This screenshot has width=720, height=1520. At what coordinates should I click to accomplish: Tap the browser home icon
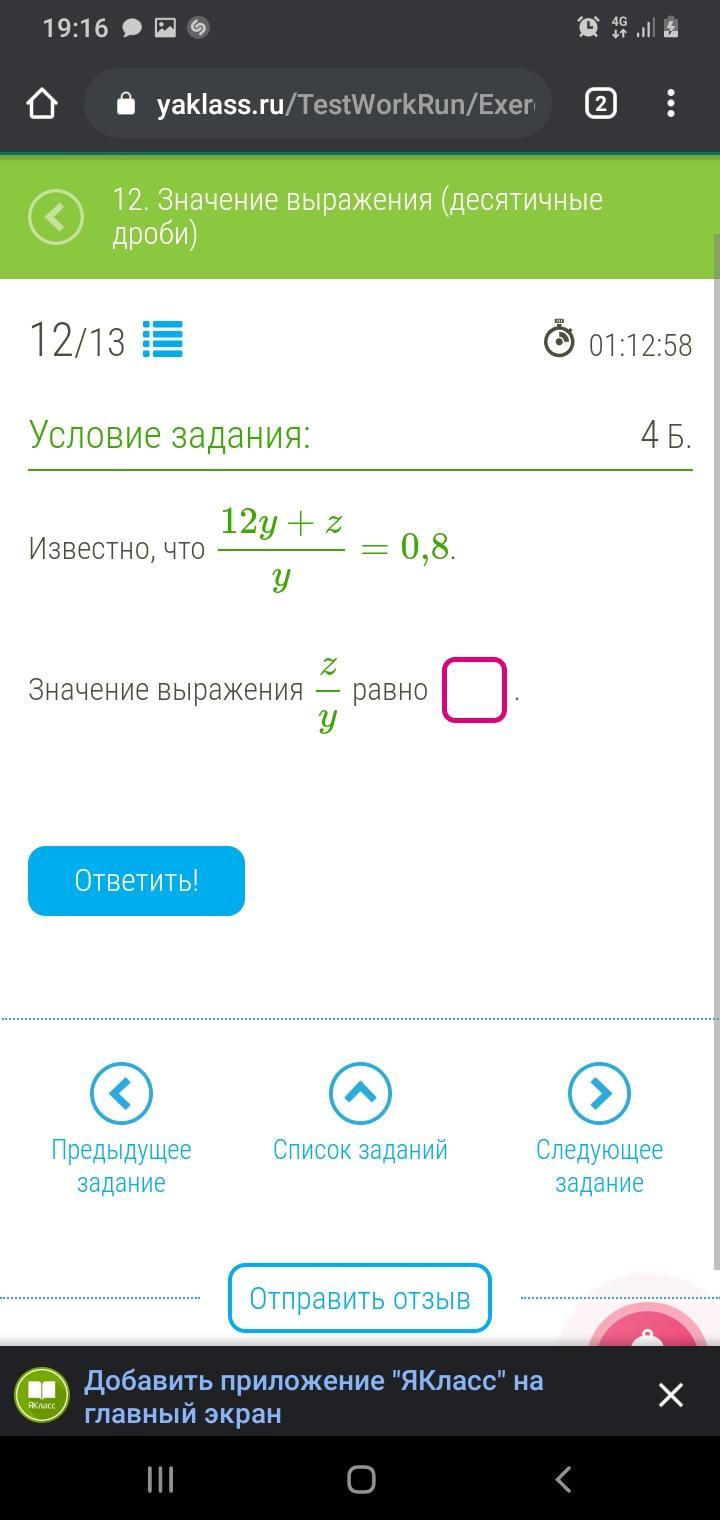(42, 104)
